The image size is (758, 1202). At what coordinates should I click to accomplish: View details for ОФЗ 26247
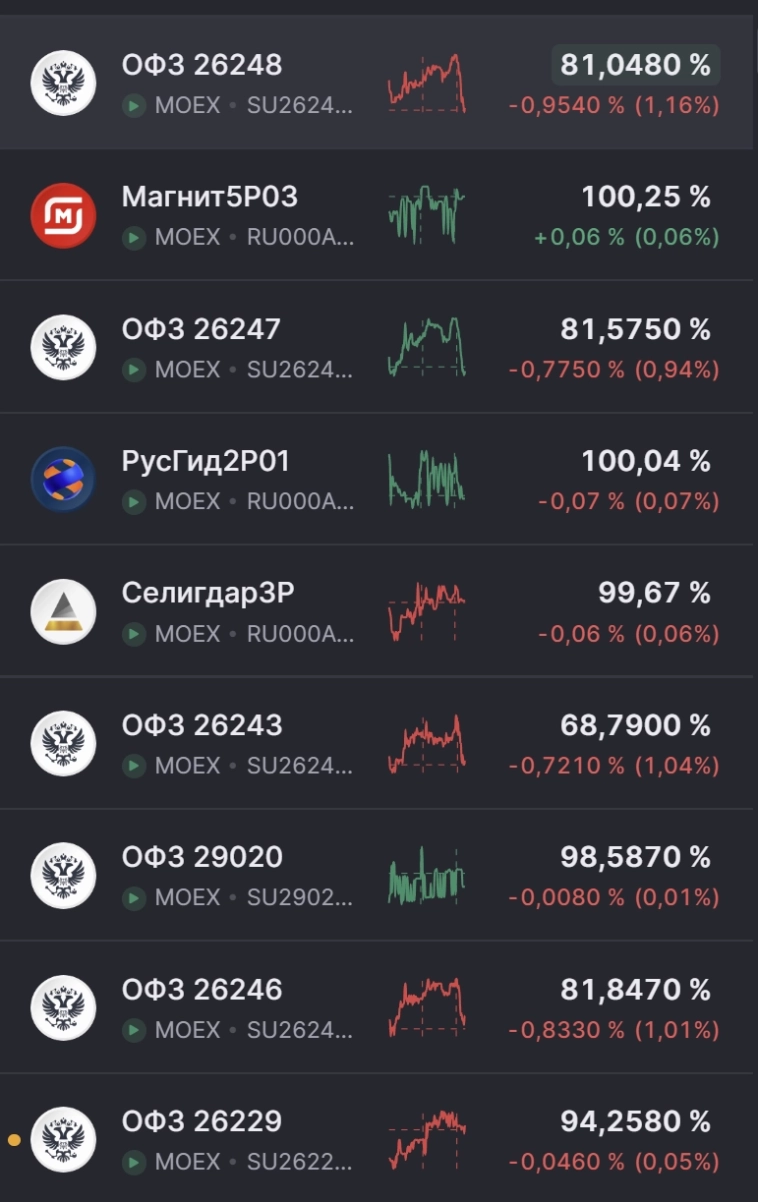click(x=202, y=330)
